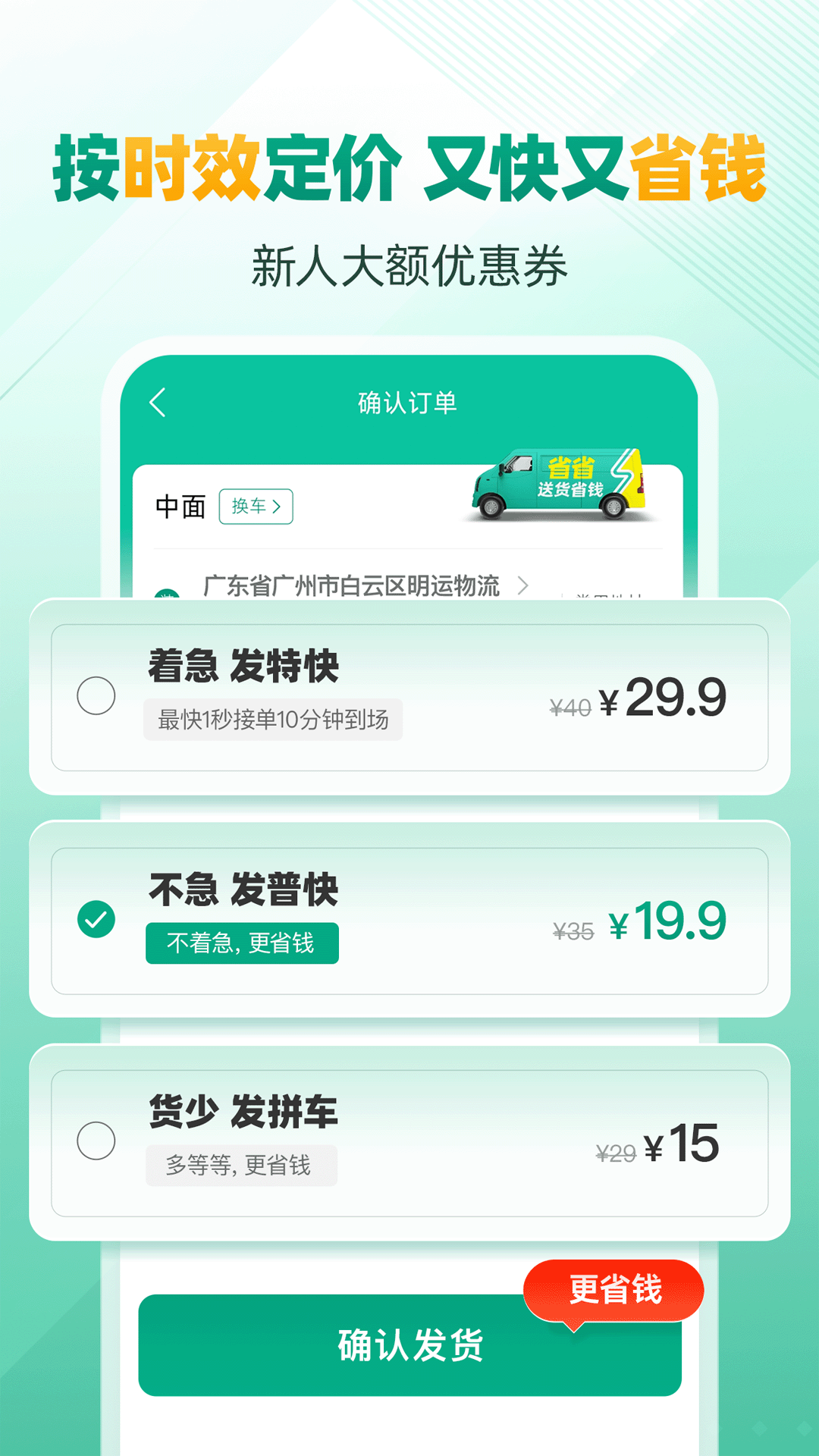819x1456 pixels.
Task: Tap the green 不着急, 更省钱 tag
Action: (x=243, y=942)
